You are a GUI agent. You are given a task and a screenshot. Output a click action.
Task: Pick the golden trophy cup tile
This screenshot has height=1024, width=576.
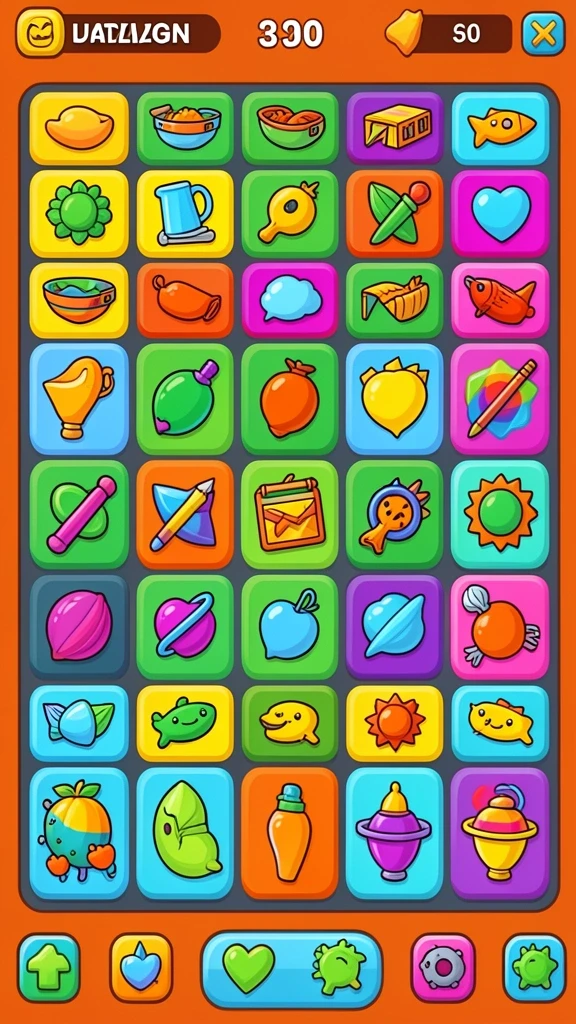click(78, 398)
